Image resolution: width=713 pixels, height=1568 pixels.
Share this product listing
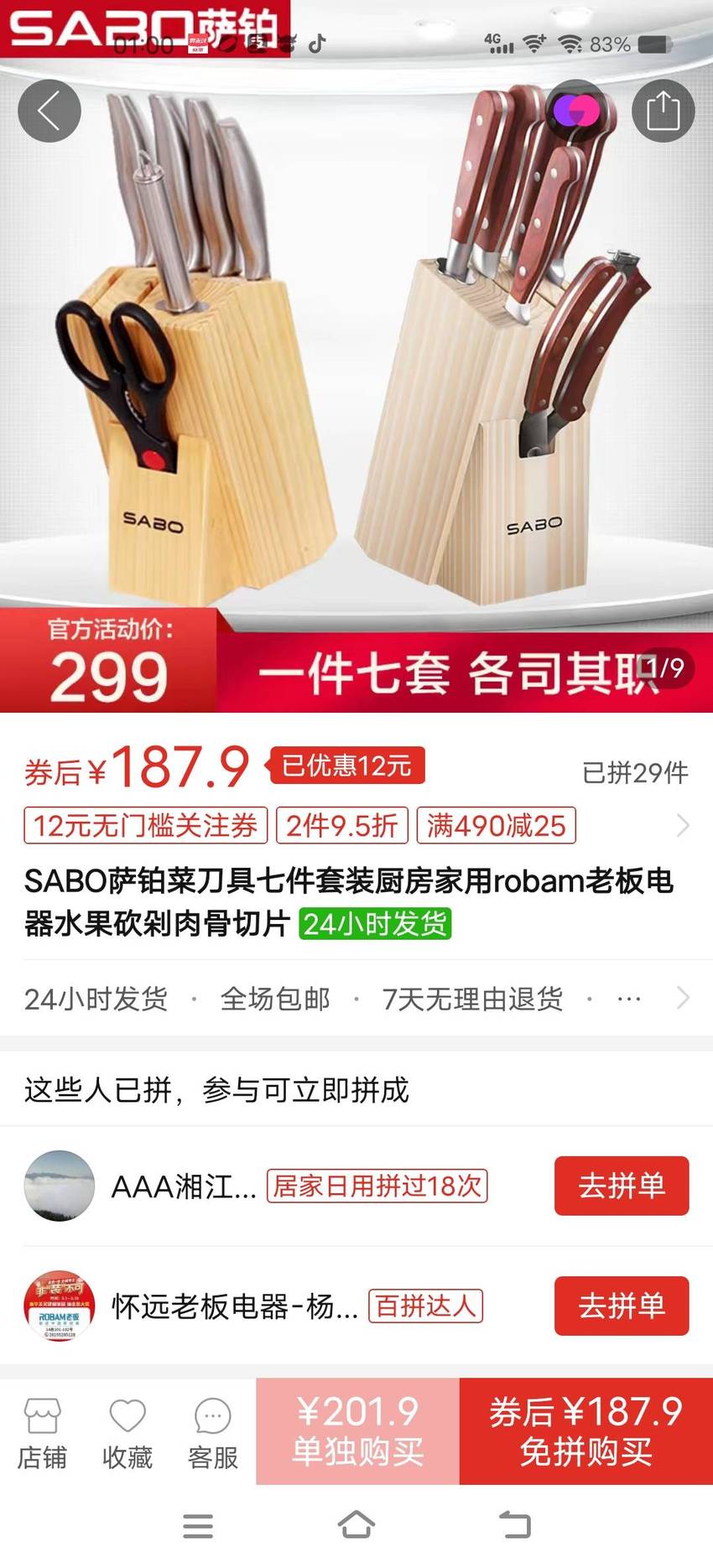coord(663,111)
